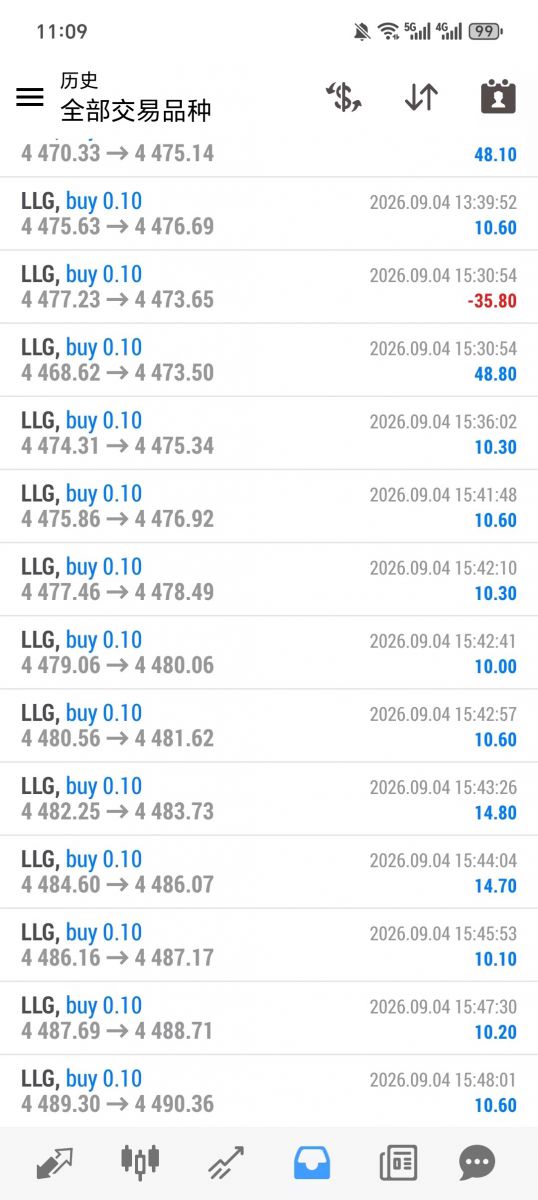This screenshot has height=1200, width=538.
Task: Expand the LLG trade closed at 13:39:52
Action: pyautogui.click(x=269, y=214)
